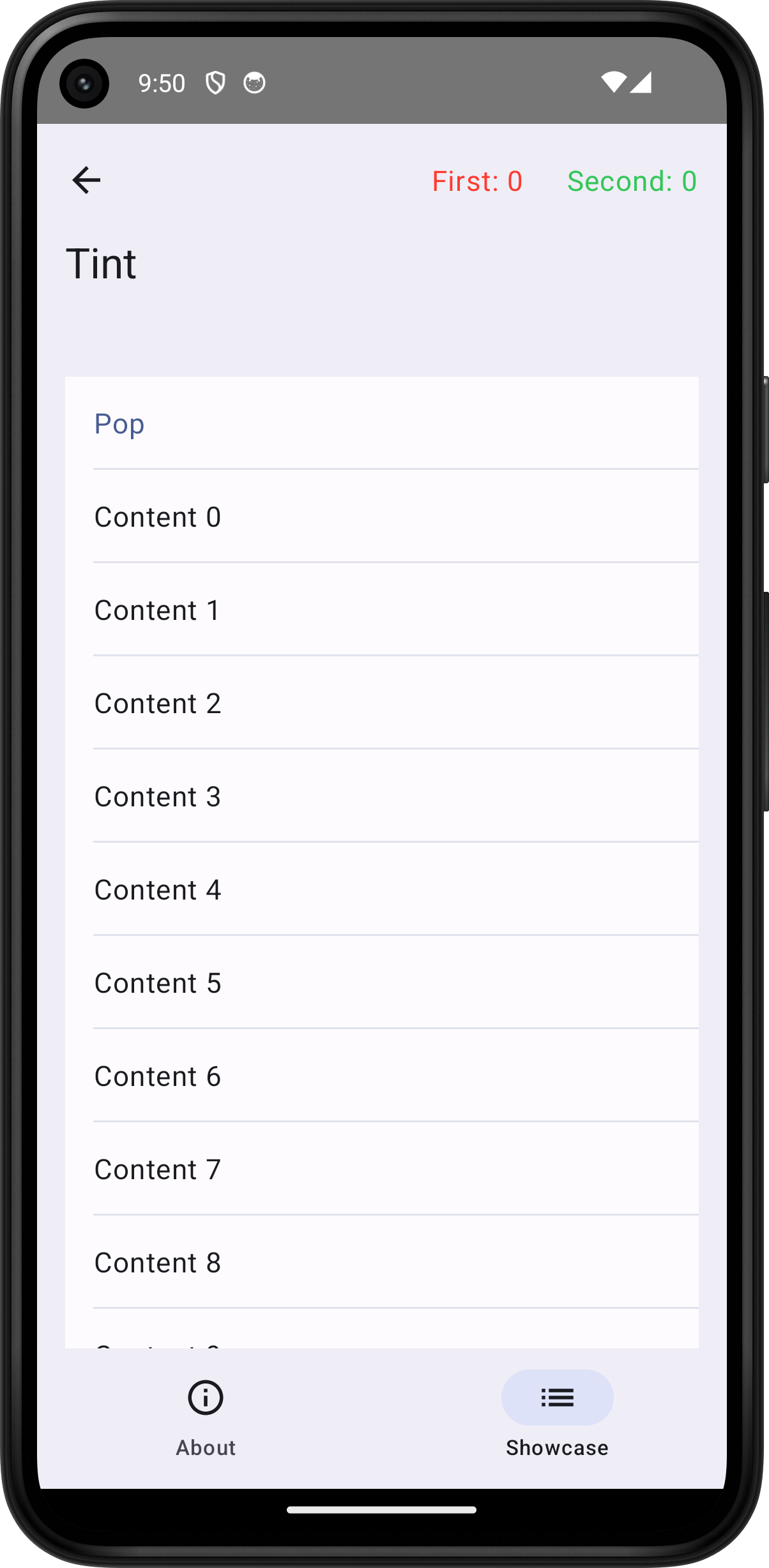769x1568 pixels.
Task: Tap the Pop link
Action: tap(119, 423)
